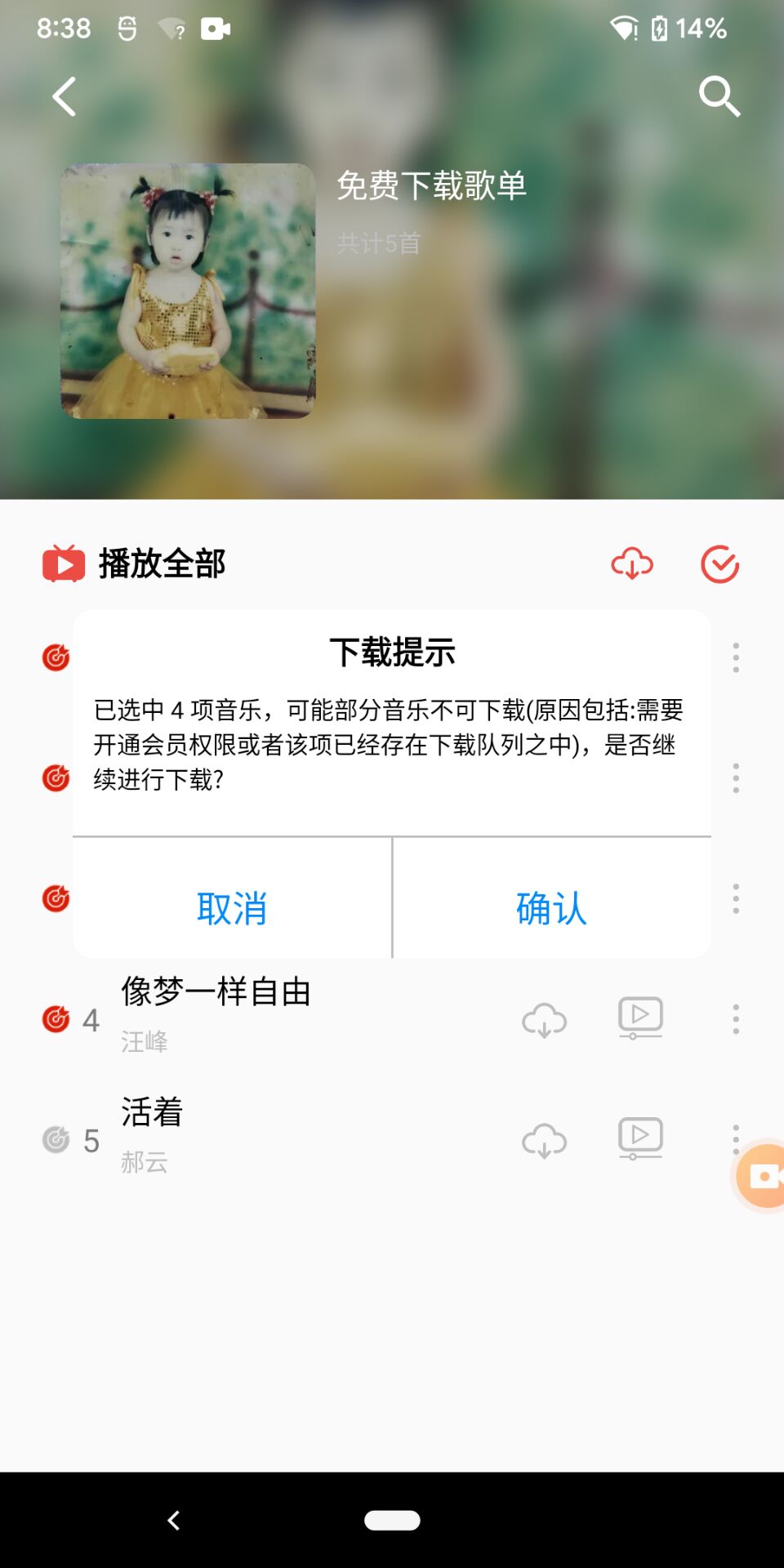The image size is (784, 1568).
Task: Open search from the top-right magnifier
Action: (719, 96)
